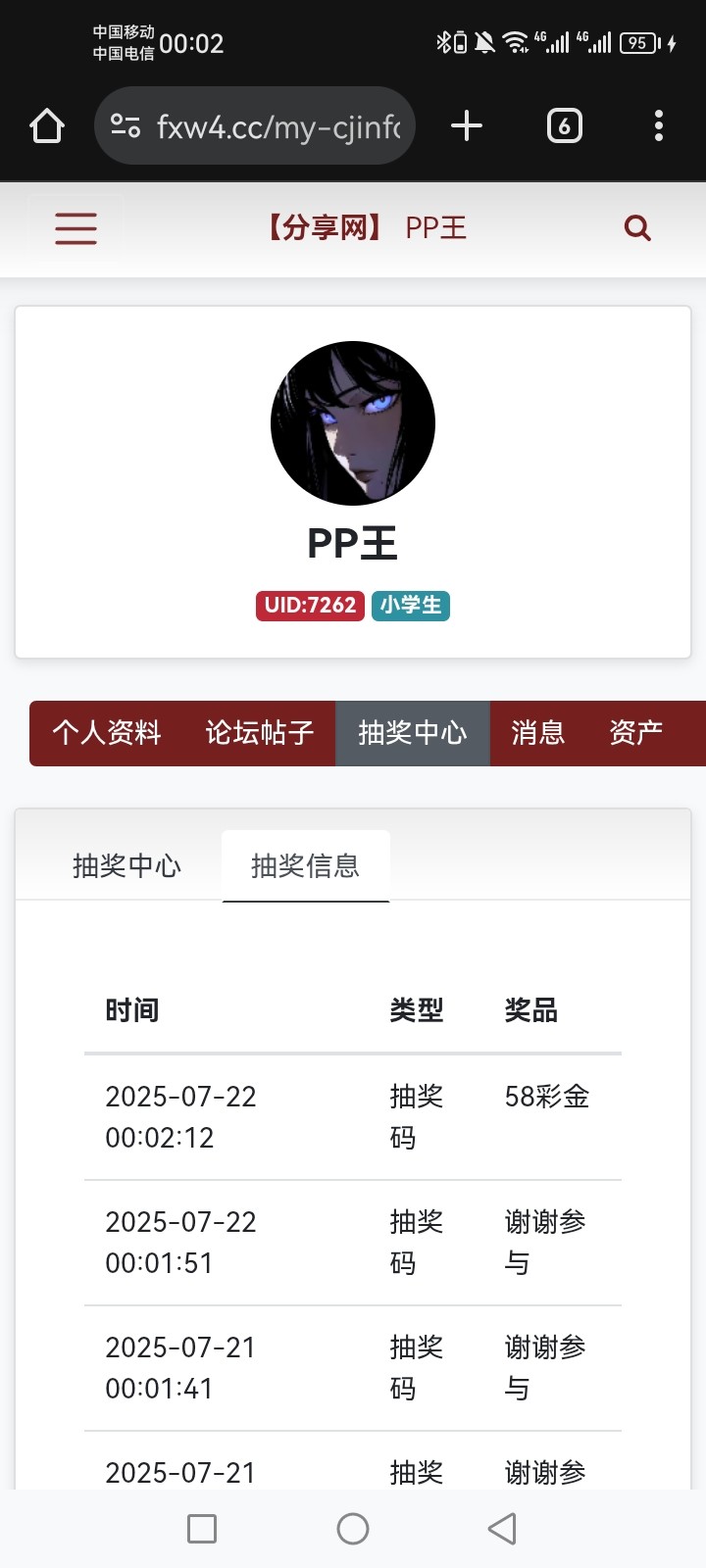Switch to the 抽奖中心 sub-tab
Image resolution: width=706 pixels, height=1568 pixels.
click(x=126, y=865)
